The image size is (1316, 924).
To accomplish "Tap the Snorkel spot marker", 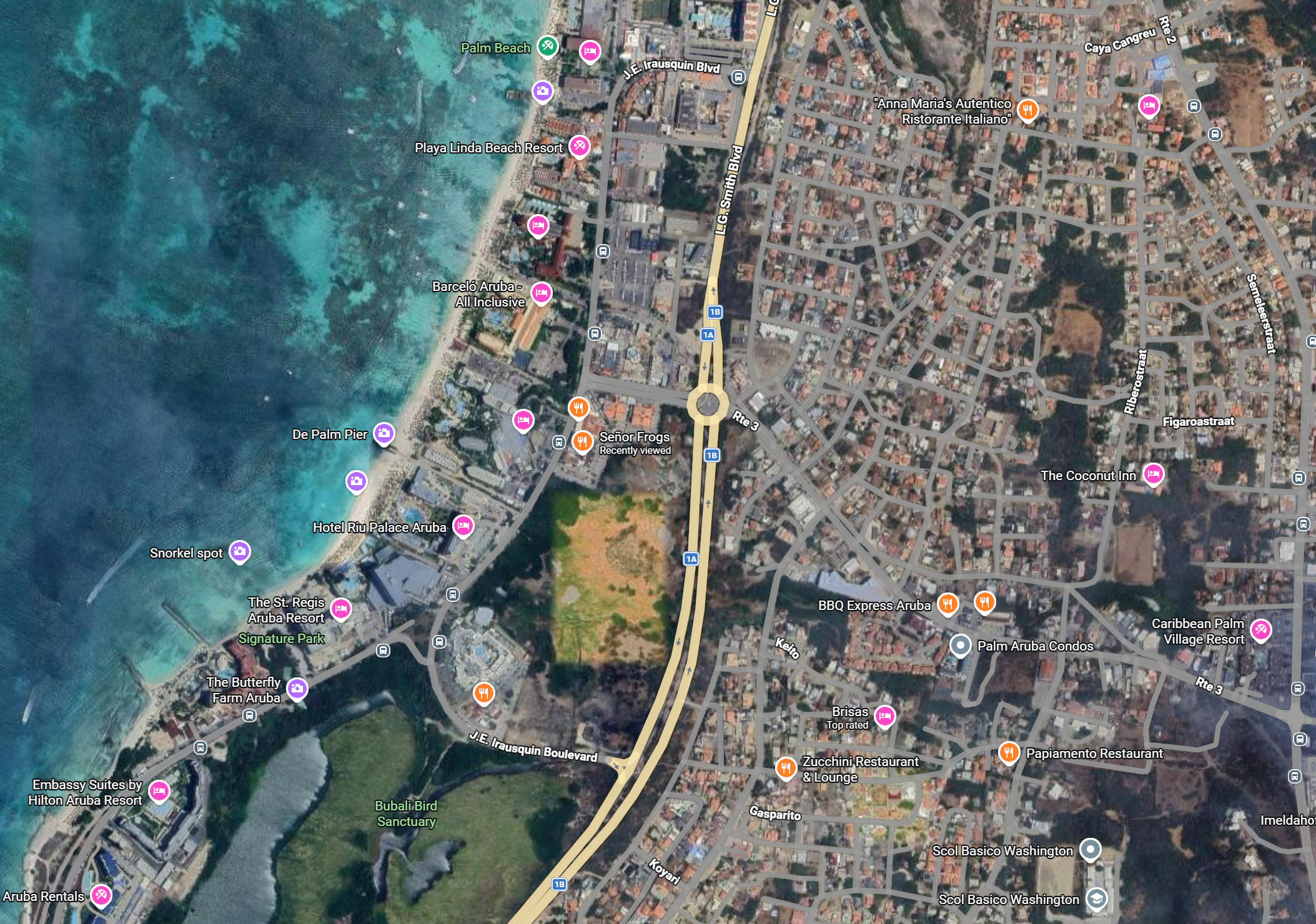I will 240,551.
